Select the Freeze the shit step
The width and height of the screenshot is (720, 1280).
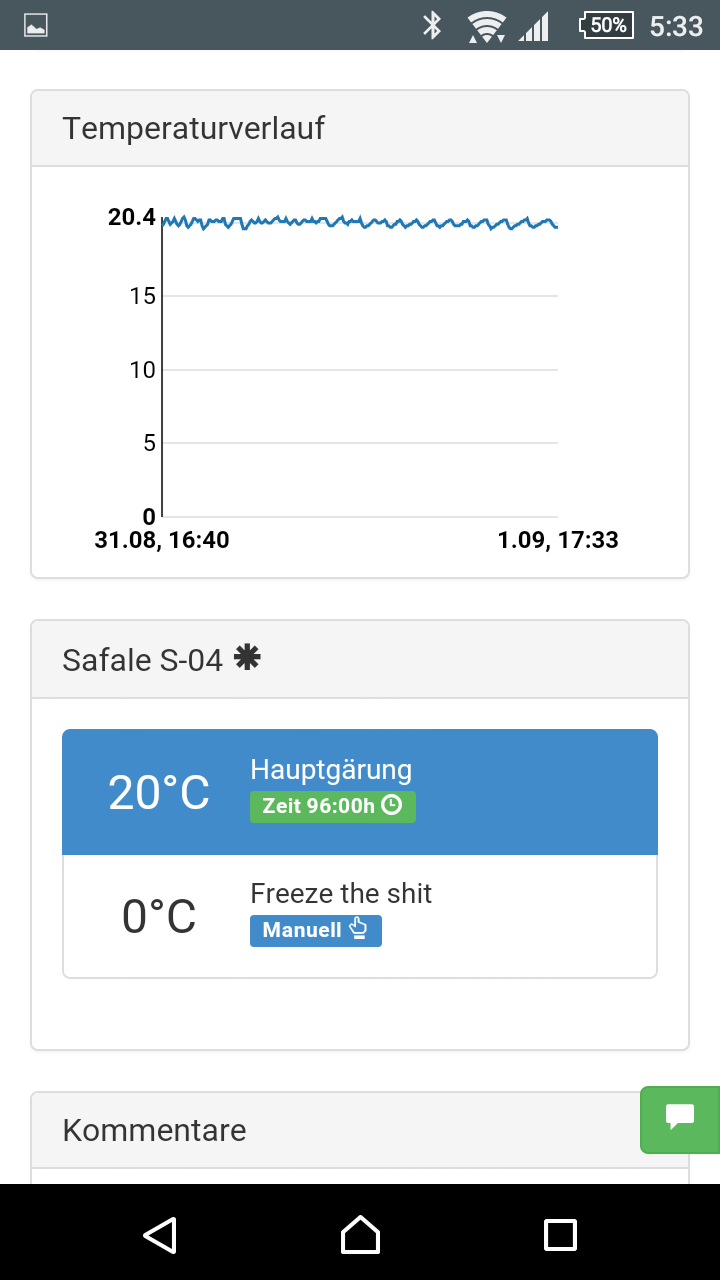pos(359,916)
